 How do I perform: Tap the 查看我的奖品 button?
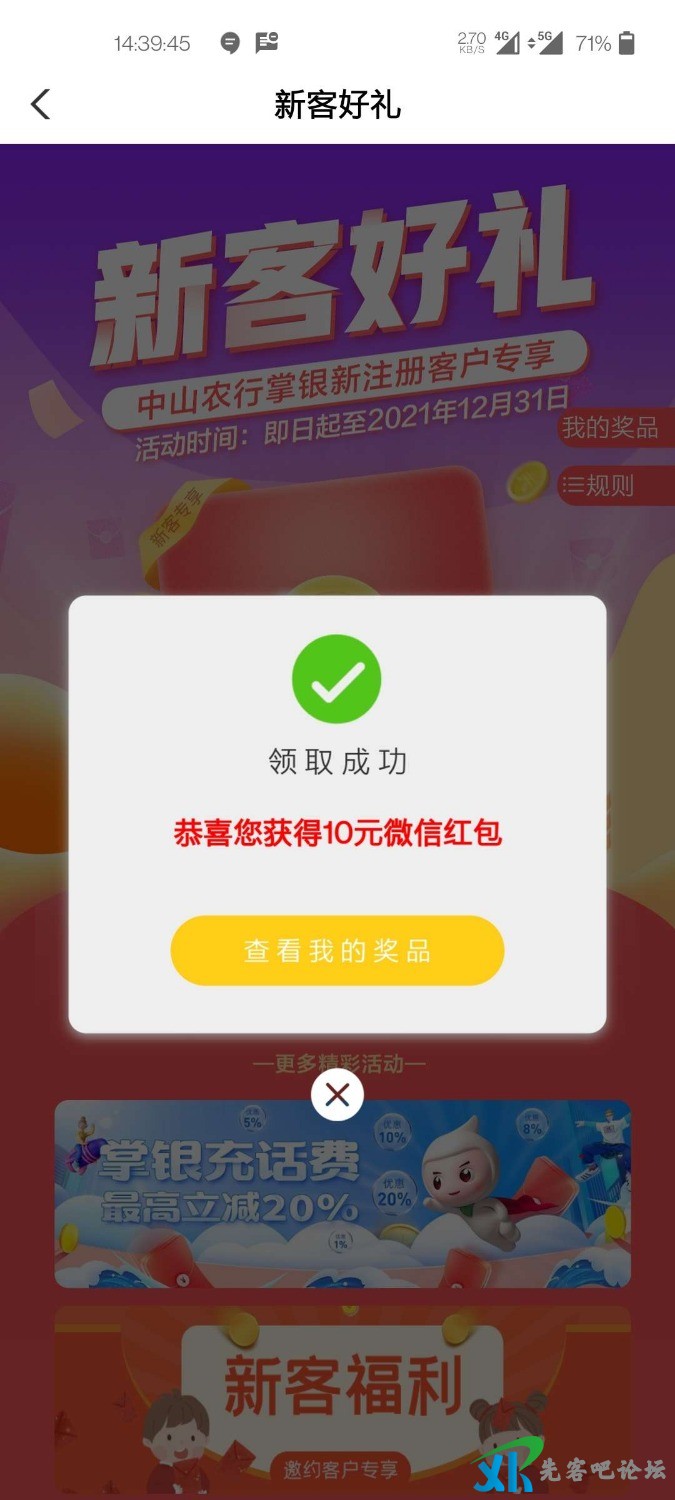coord(337,950)
